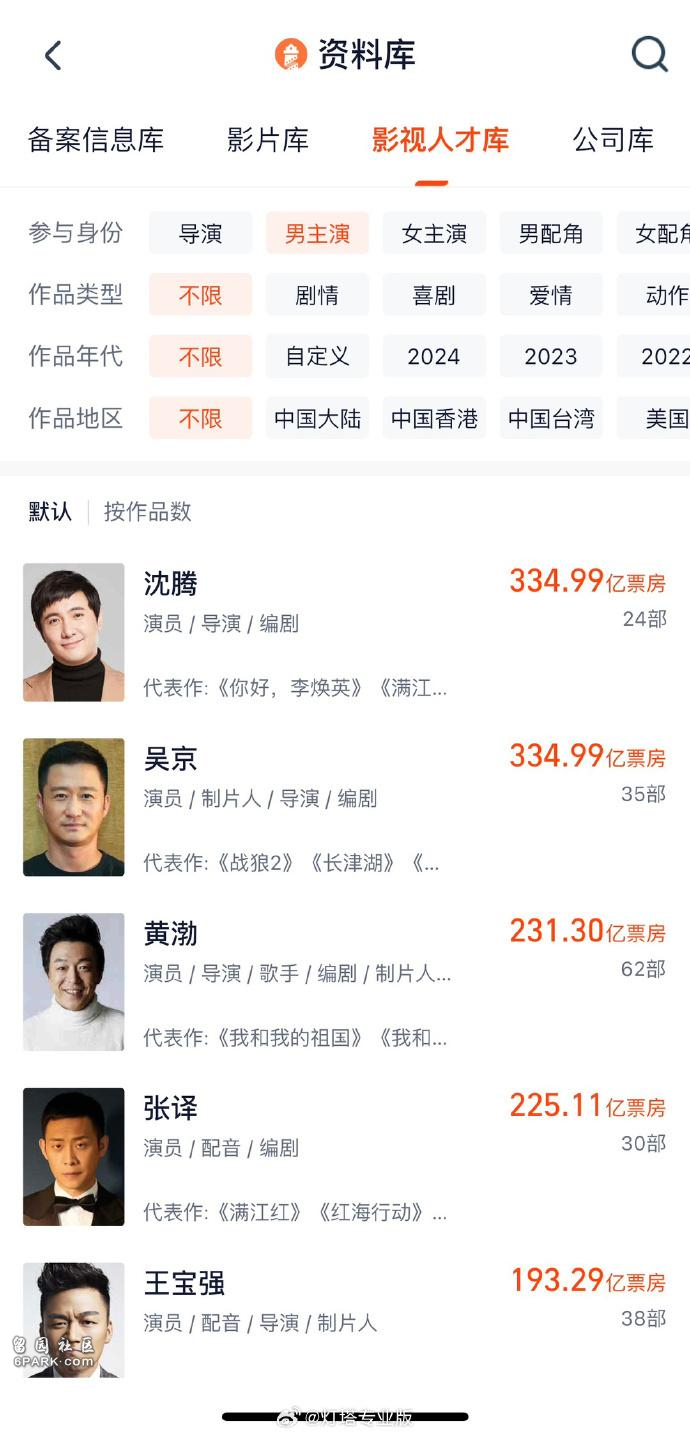Select the 中国大陆 region chip
This screenshot has width=690, height=1434.
click(x=317, y=418)
